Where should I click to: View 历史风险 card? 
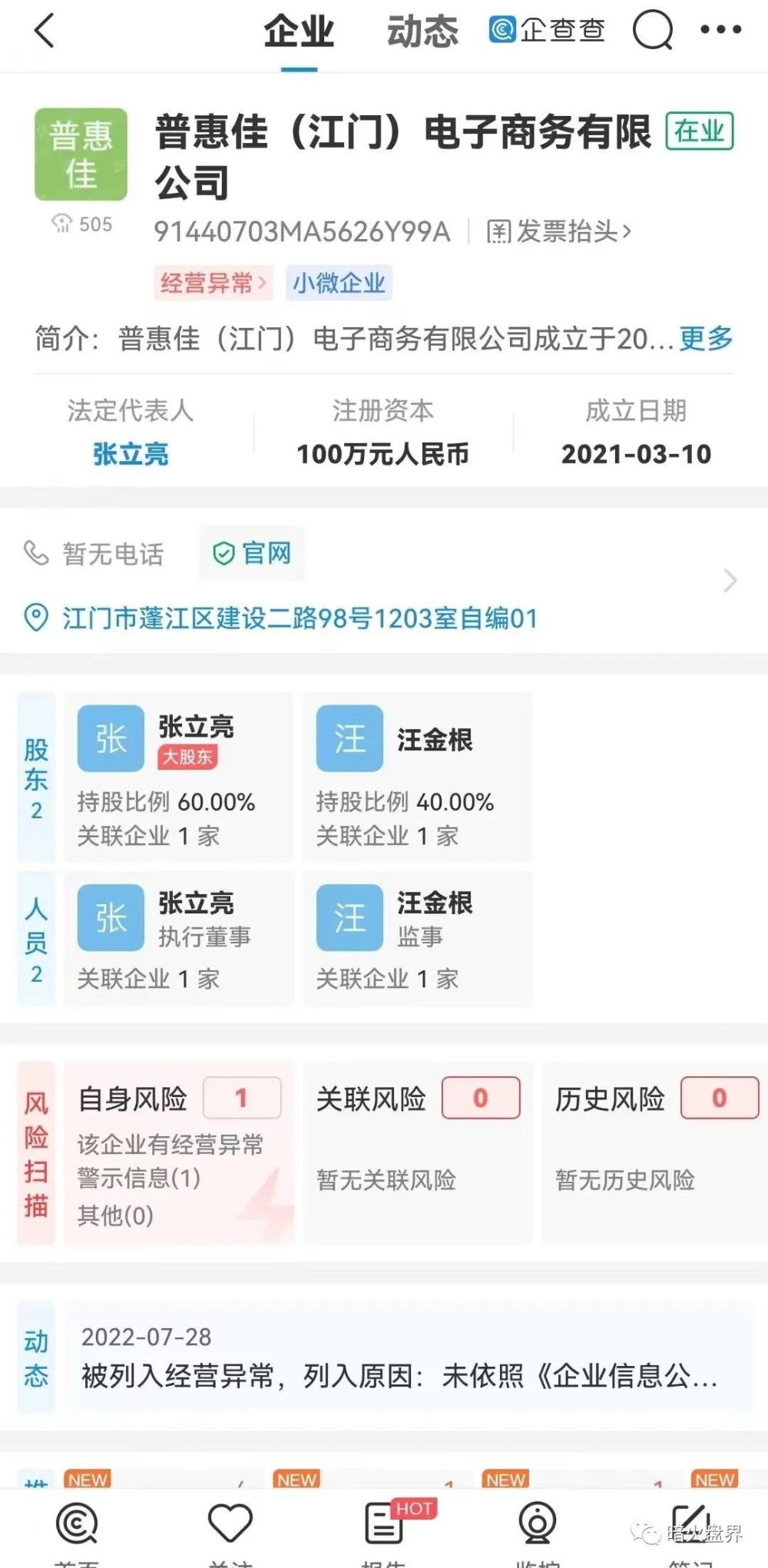(x=655, y=1153)
